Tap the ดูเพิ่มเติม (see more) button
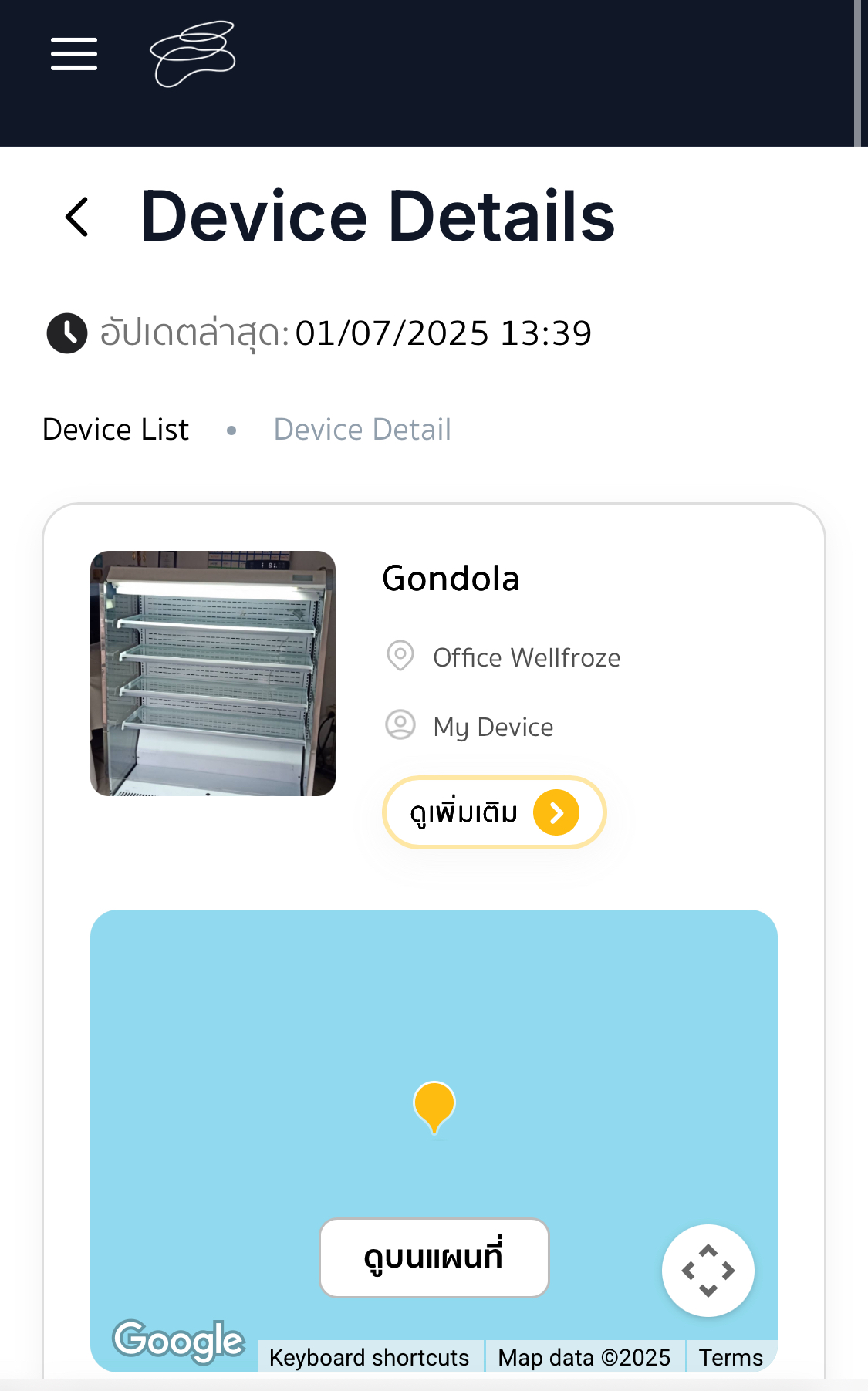The image size is (868, 1391). click(494, 812)
